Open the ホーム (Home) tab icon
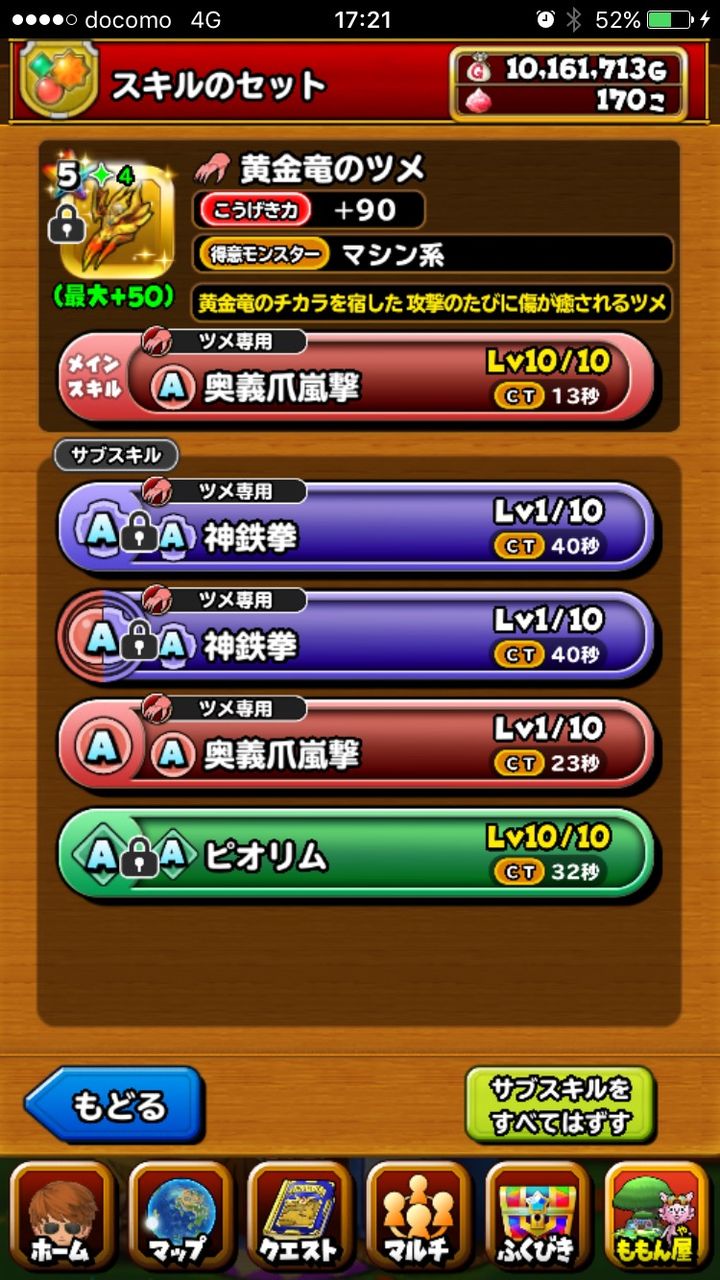 [x=60, y=1215]
